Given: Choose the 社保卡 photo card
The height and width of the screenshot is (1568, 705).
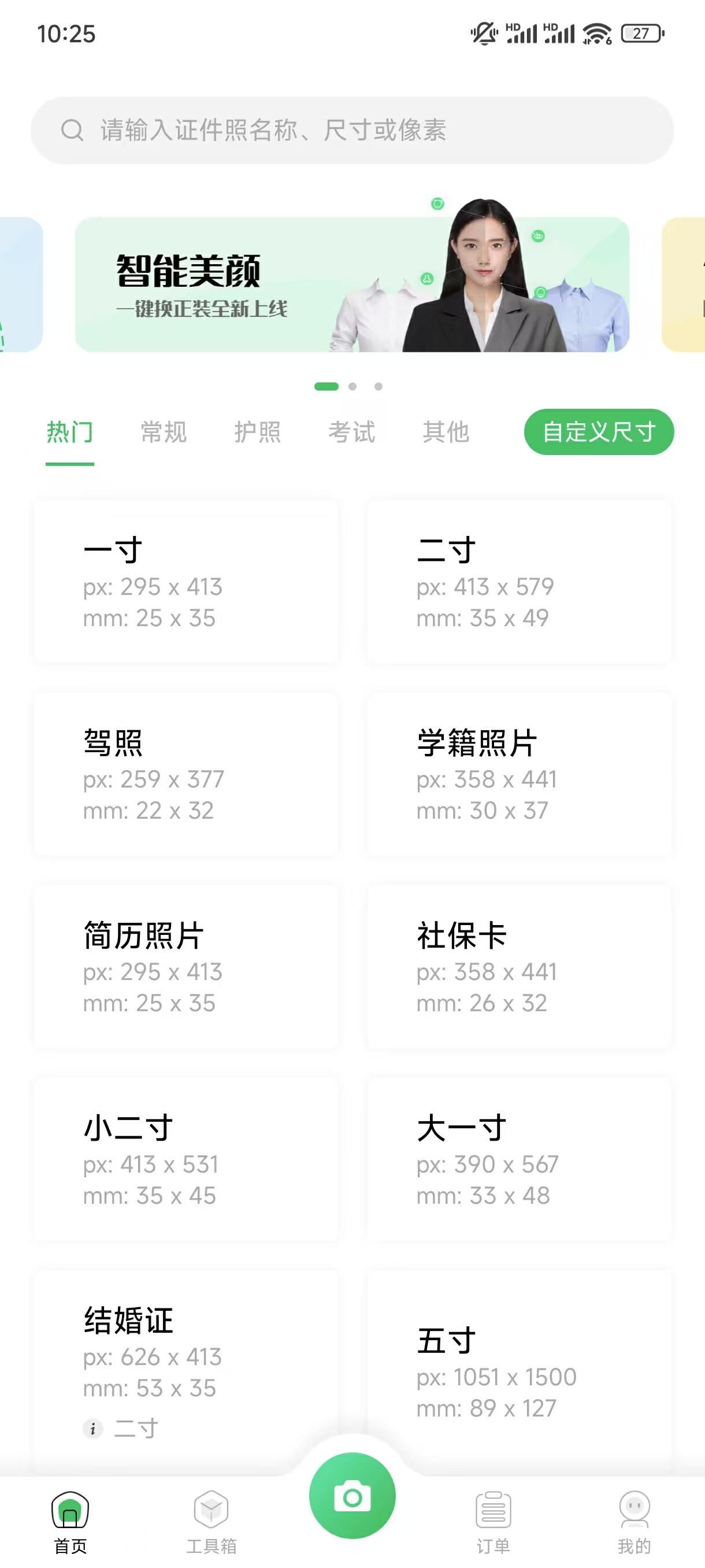Looking at the screenshot, I should click(x=519, y=967).
